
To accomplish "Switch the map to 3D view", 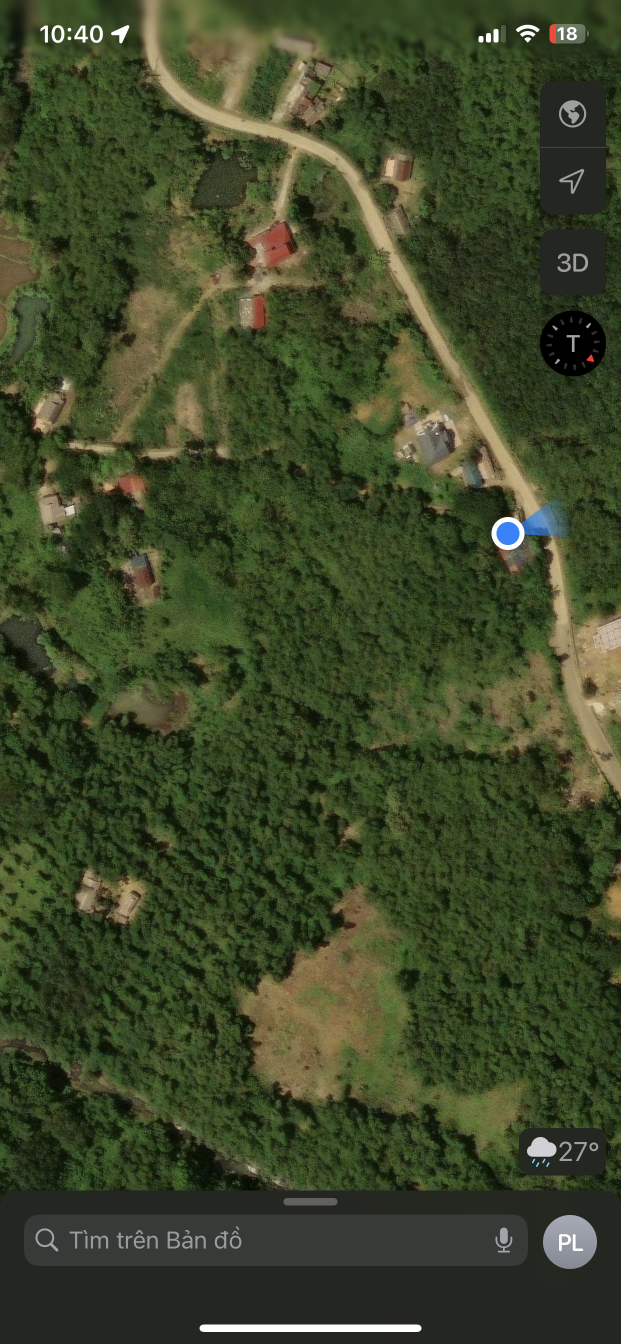I will [572, 263].
